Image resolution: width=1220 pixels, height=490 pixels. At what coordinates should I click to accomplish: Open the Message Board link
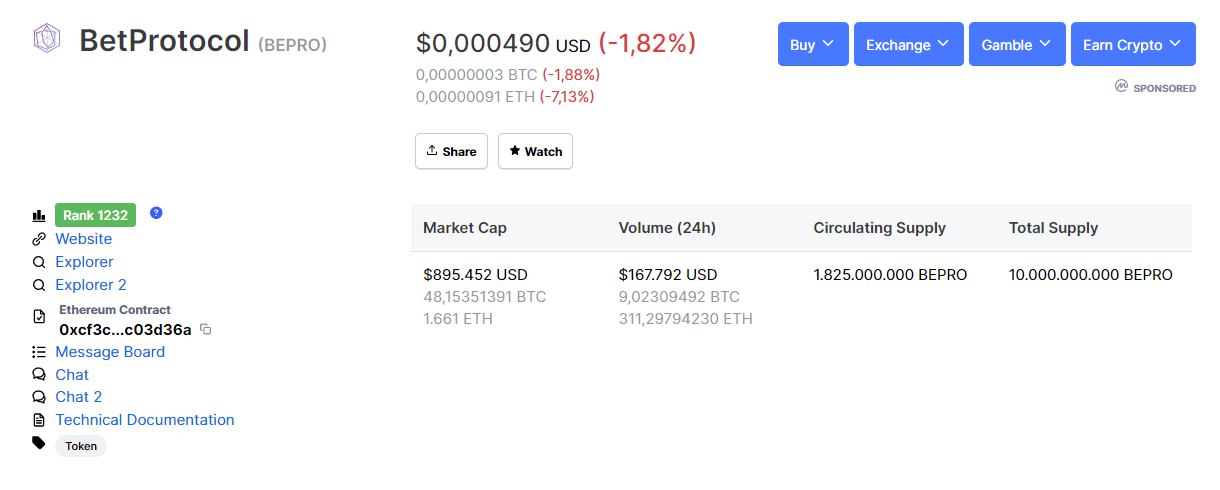point(110,352)
